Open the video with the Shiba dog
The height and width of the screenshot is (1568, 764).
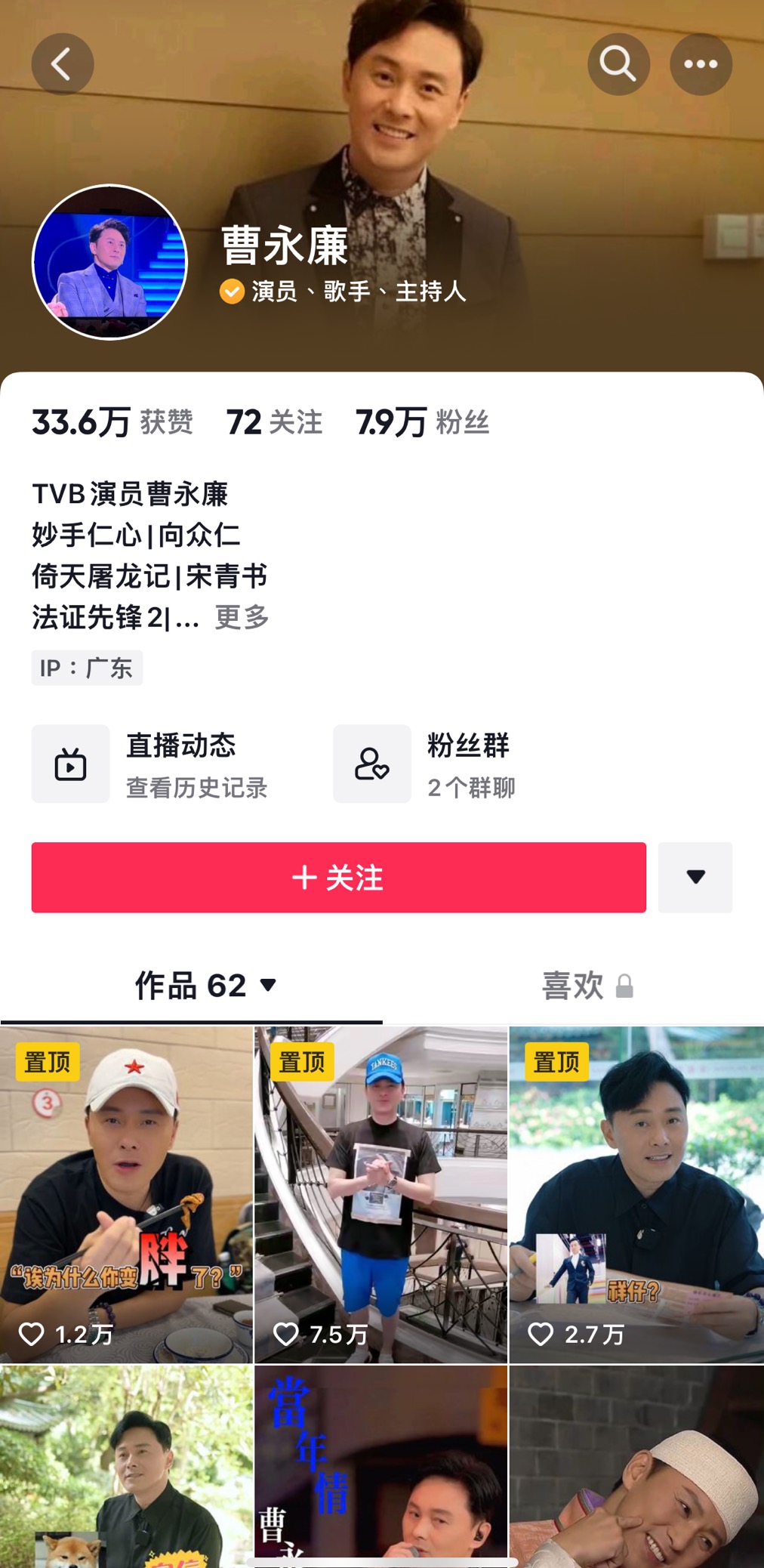click(x=126, y=1465)
